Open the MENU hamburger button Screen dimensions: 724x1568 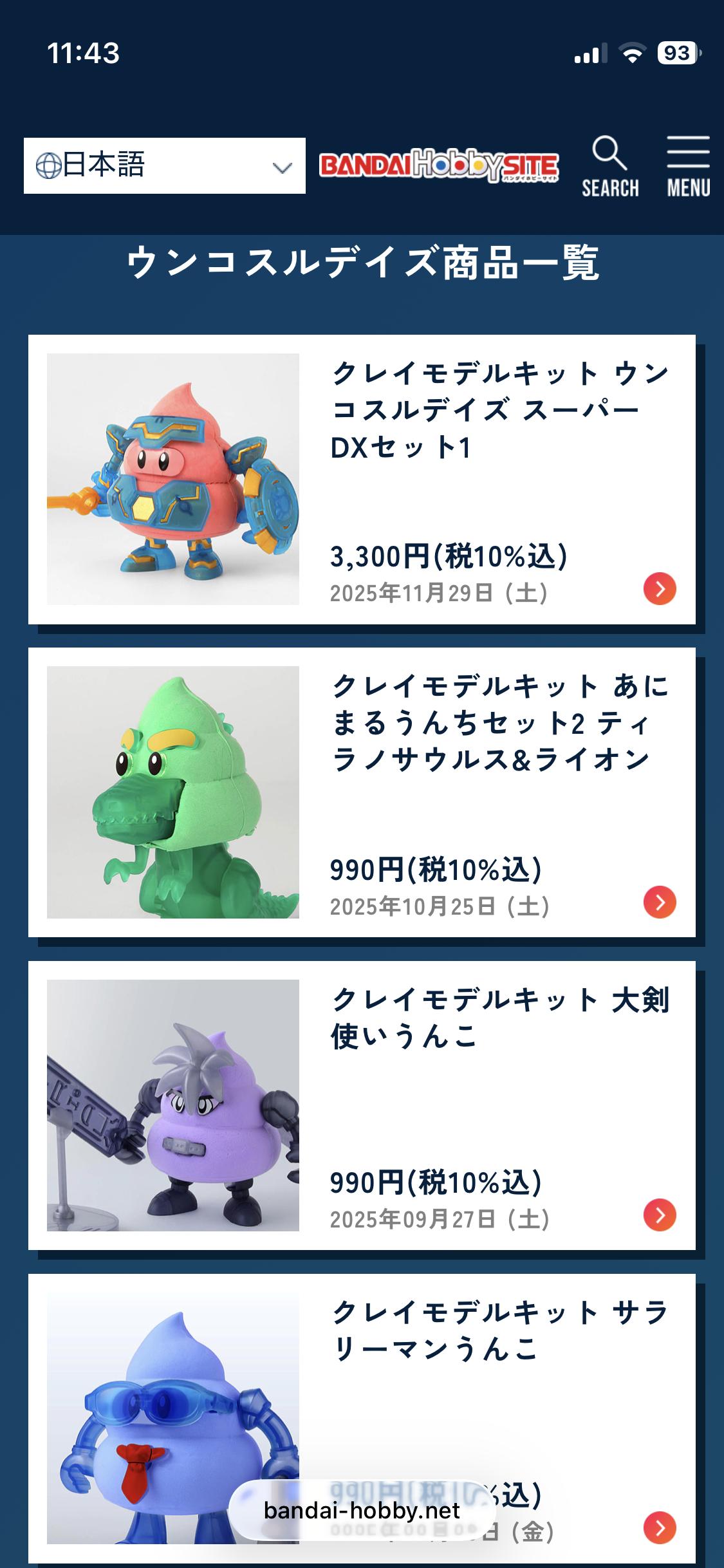tap(688, 167)
